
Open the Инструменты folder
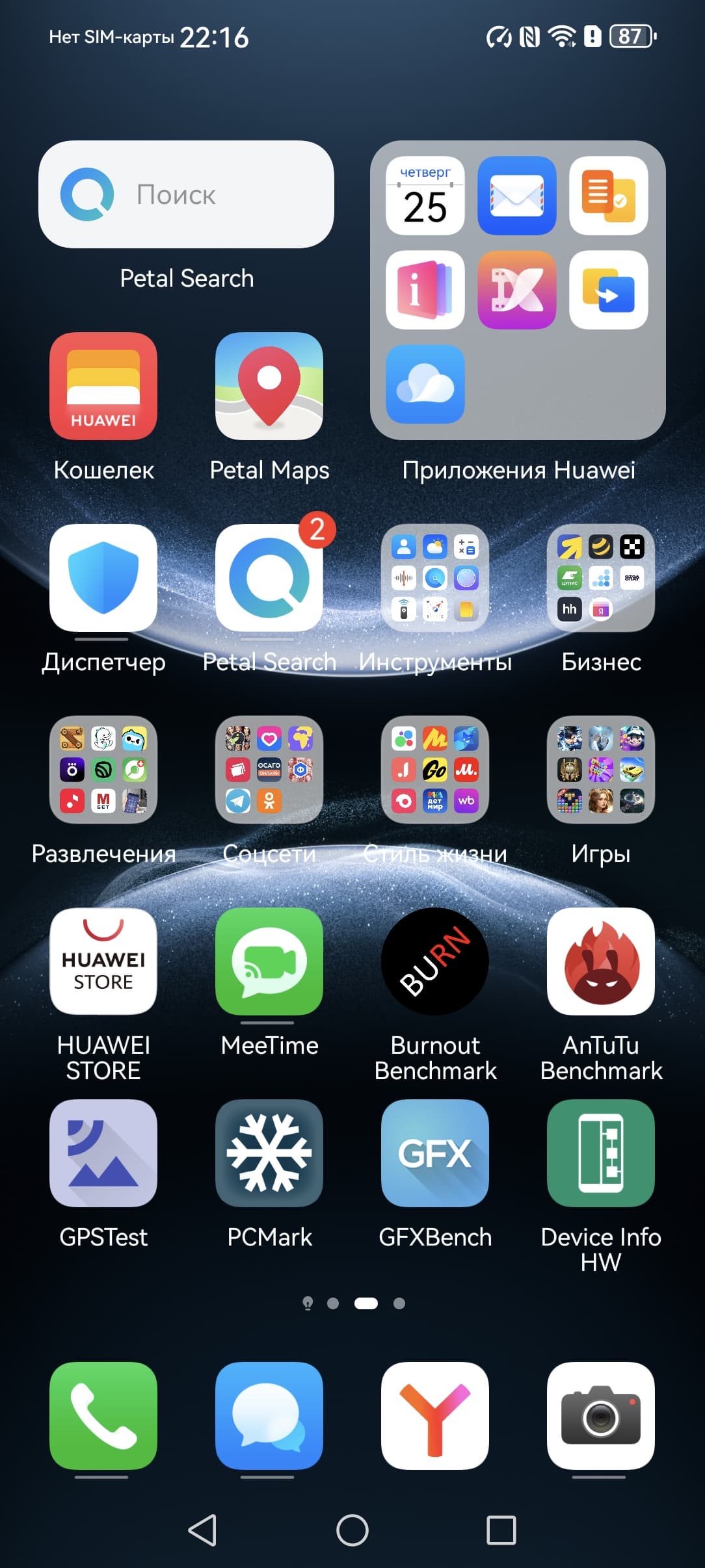[435, 578]
